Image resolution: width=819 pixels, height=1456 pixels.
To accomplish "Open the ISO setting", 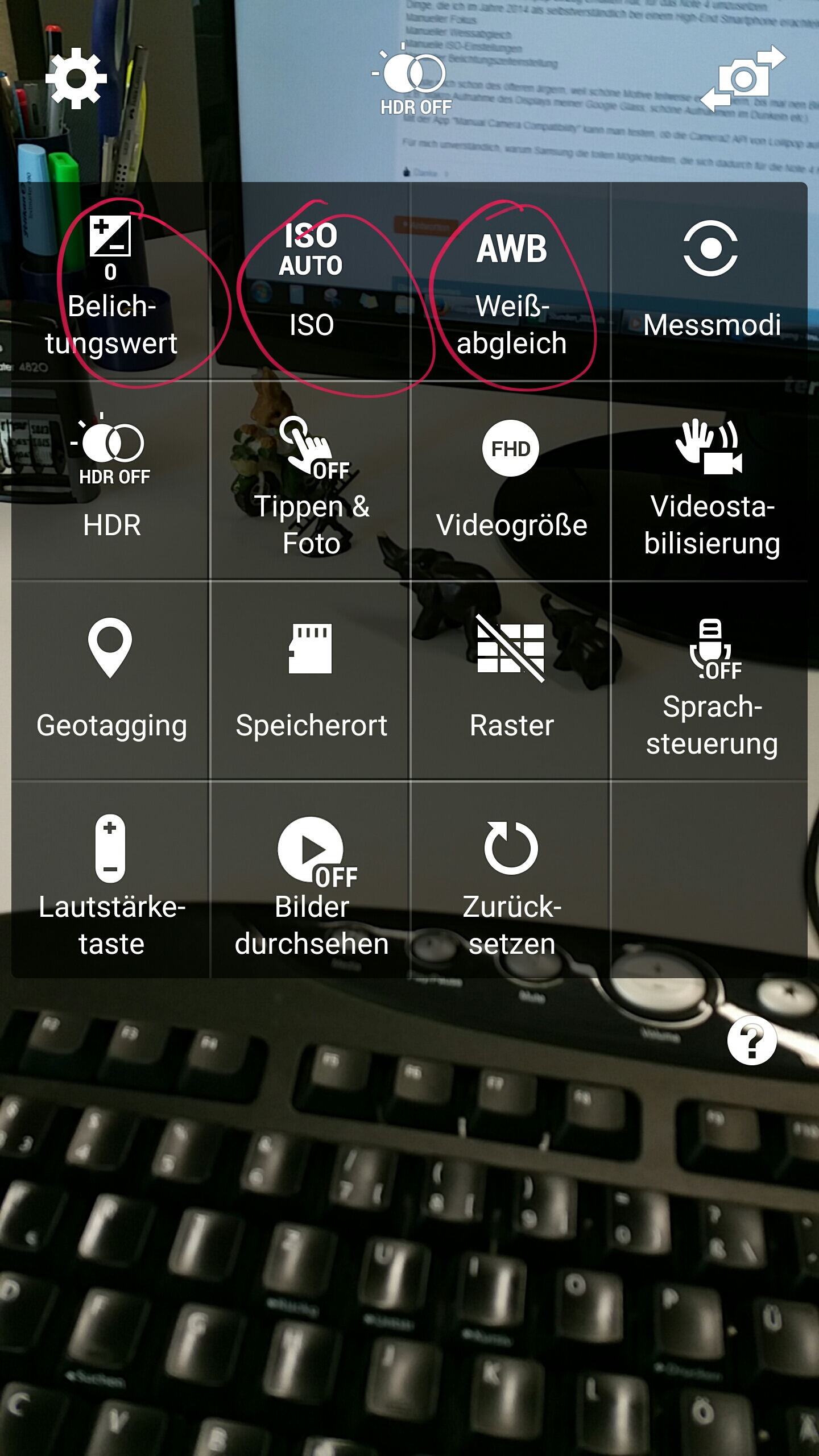I will pyautogui.click(x=311, y=282).
